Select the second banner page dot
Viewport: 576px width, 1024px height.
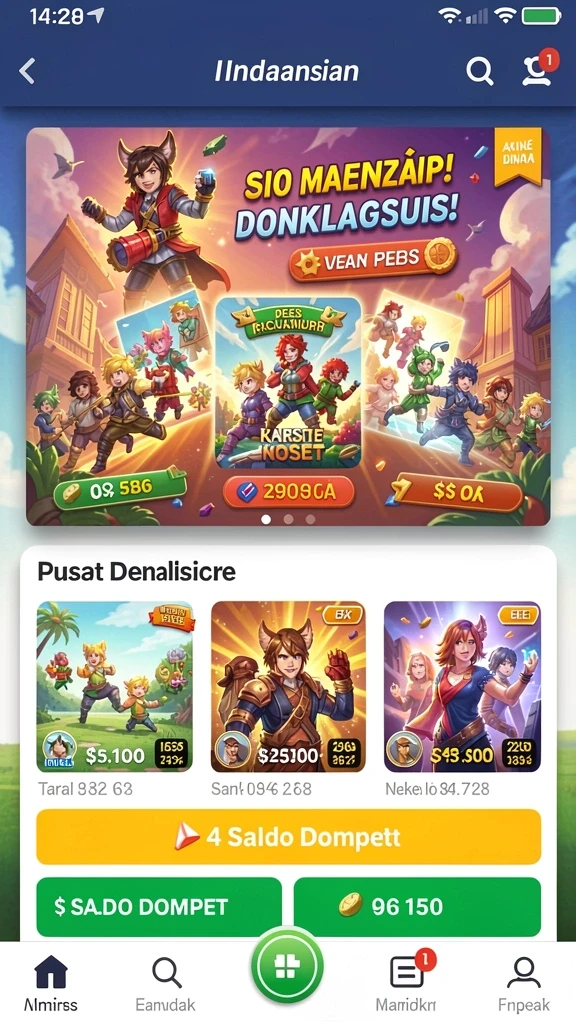click(288, 519)
